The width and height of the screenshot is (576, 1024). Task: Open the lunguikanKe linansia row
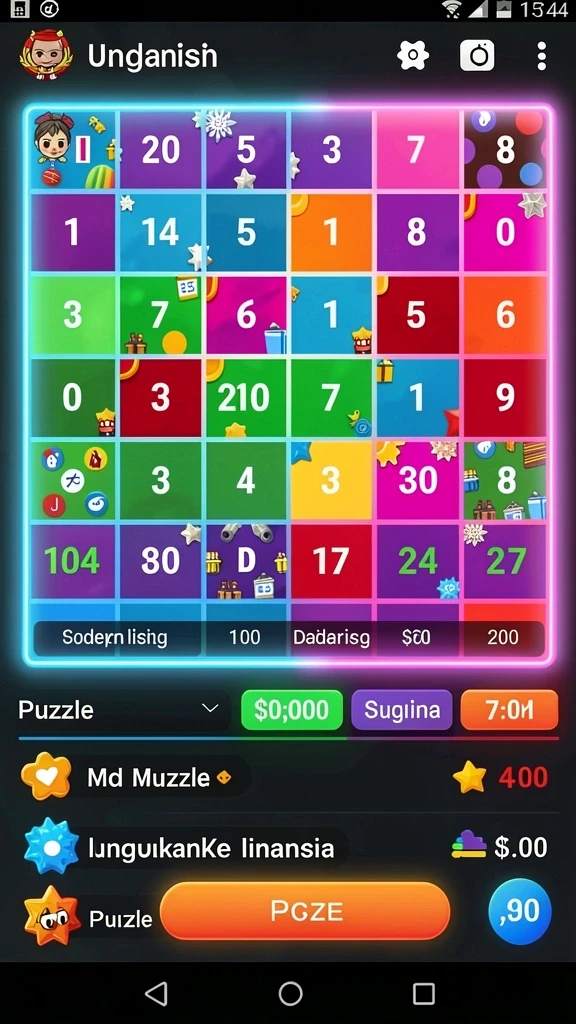coord(288,848)
